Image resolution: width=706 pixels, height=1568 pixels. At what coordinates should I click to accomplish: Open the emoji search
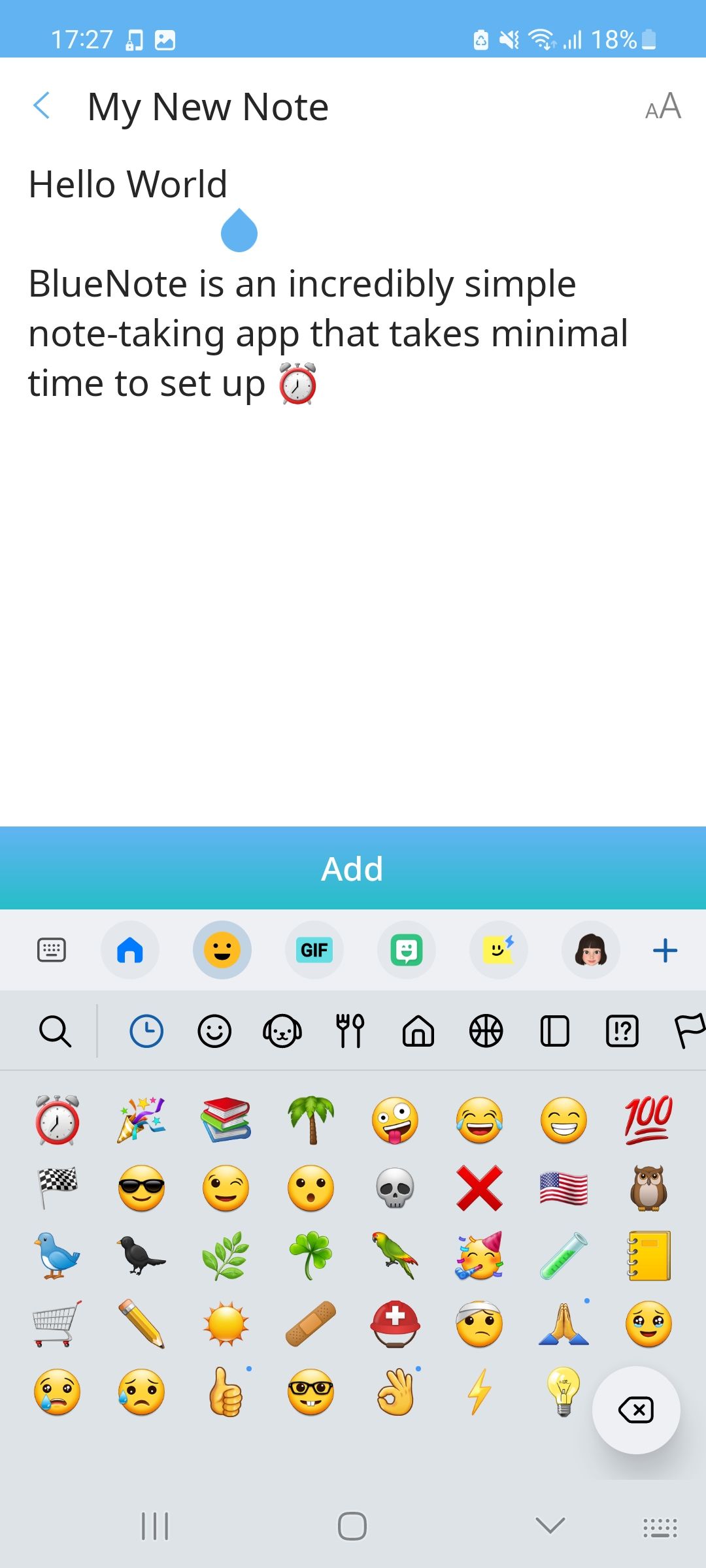pyautogui.click(x=55, y=1031)
